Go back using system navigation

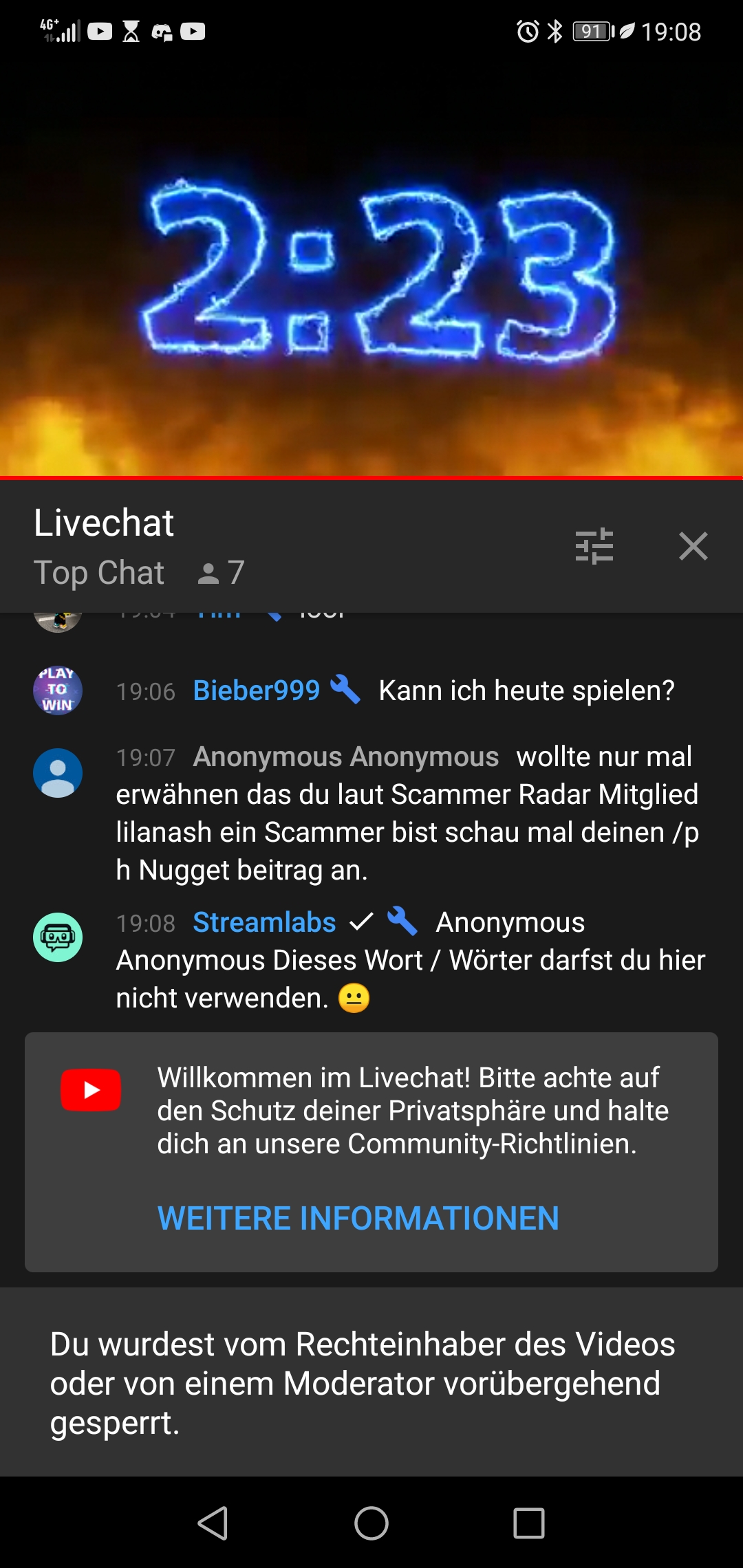pyautogui.click(x=213, y=1523)
